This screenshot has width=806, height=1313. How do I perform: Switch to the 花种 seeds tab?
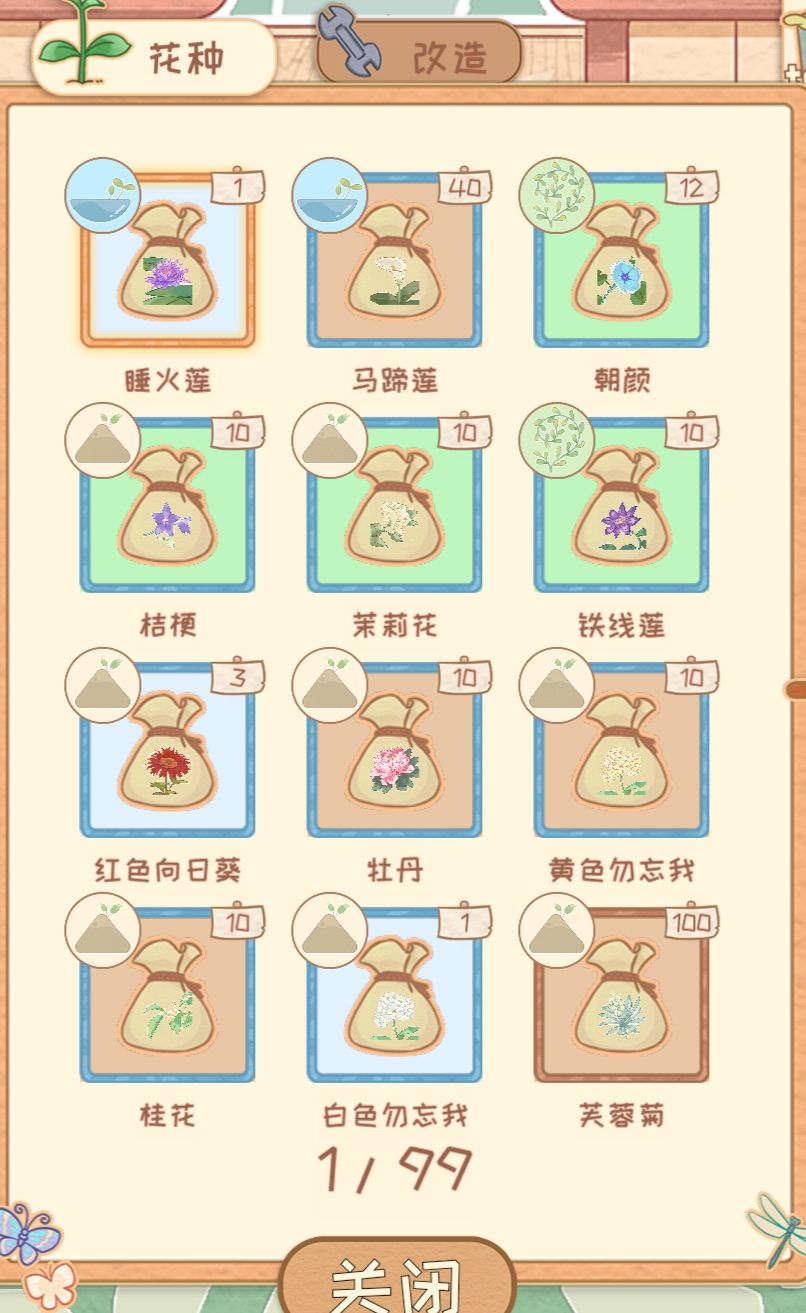click(185, 55)
